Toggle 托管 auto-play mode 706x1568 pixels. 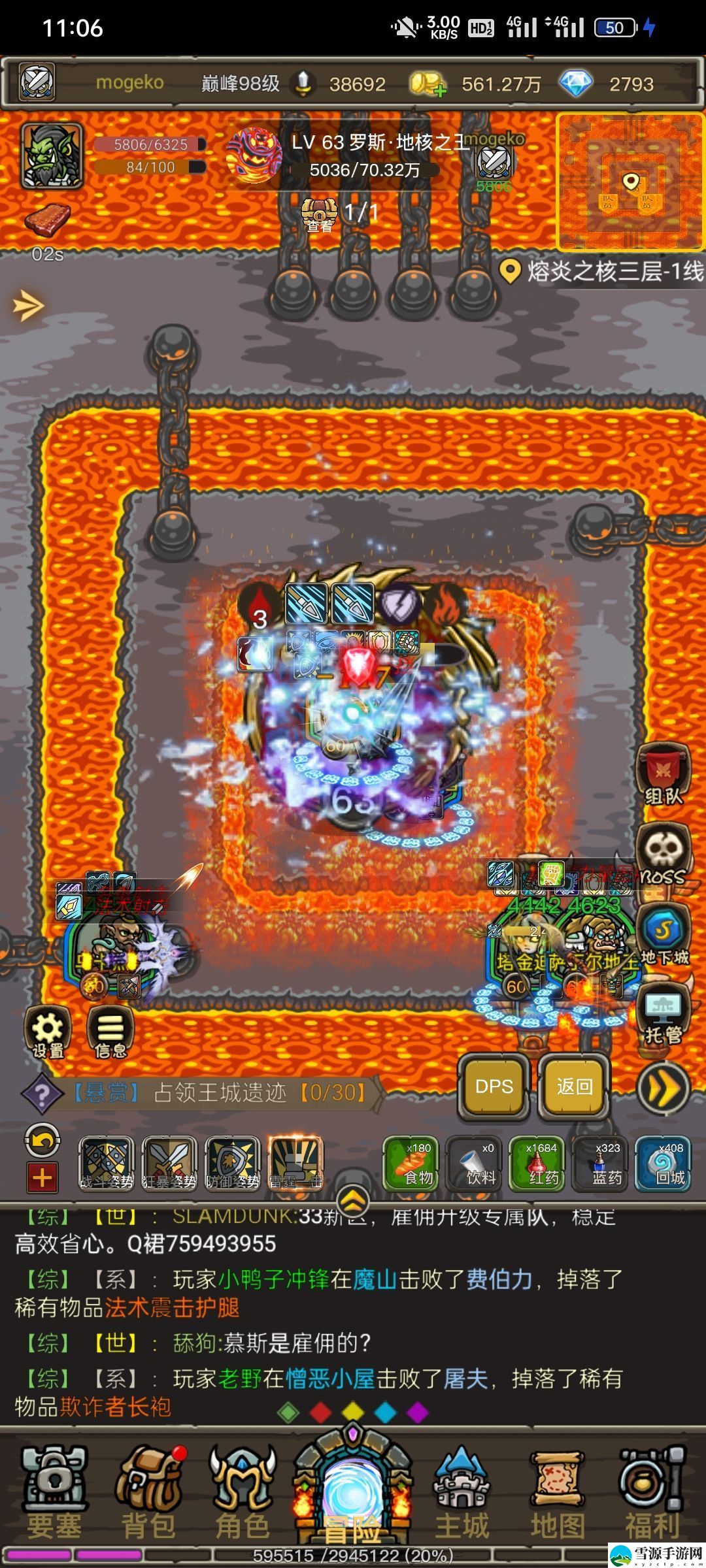coord(663,1014)
